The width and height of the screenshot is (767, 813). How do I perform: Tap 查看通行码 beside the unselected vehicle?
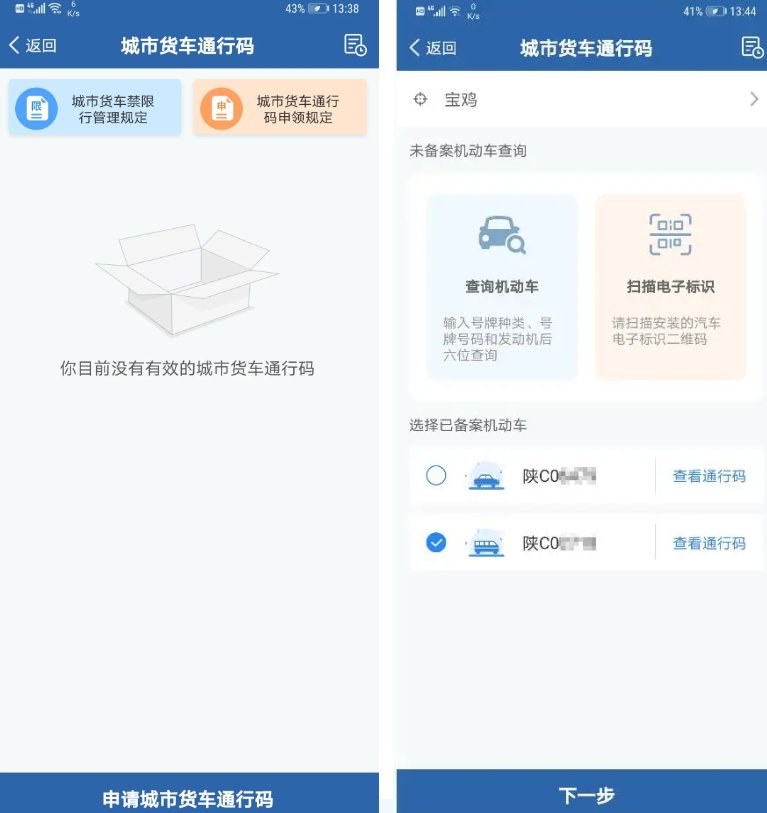[709, 476]
